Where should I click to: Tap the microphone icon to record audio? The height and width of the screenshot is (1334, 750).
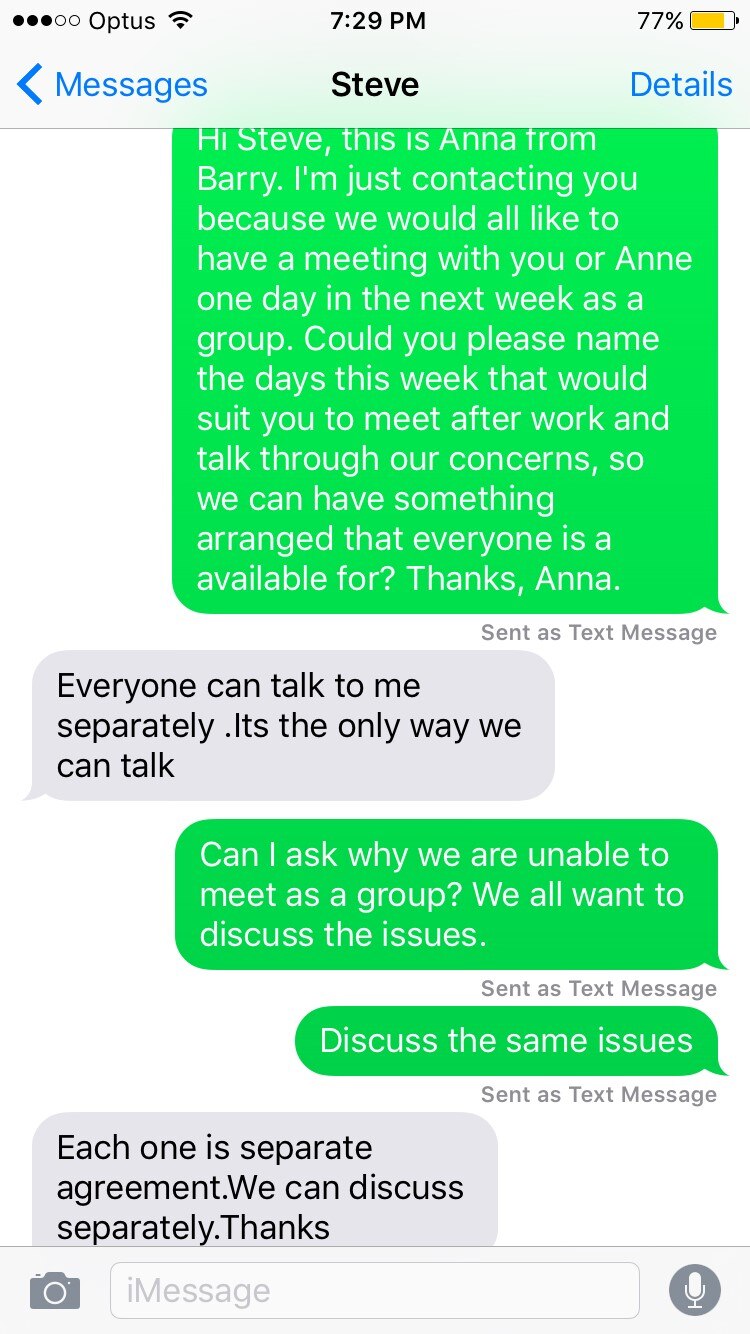pos(695,1289)
